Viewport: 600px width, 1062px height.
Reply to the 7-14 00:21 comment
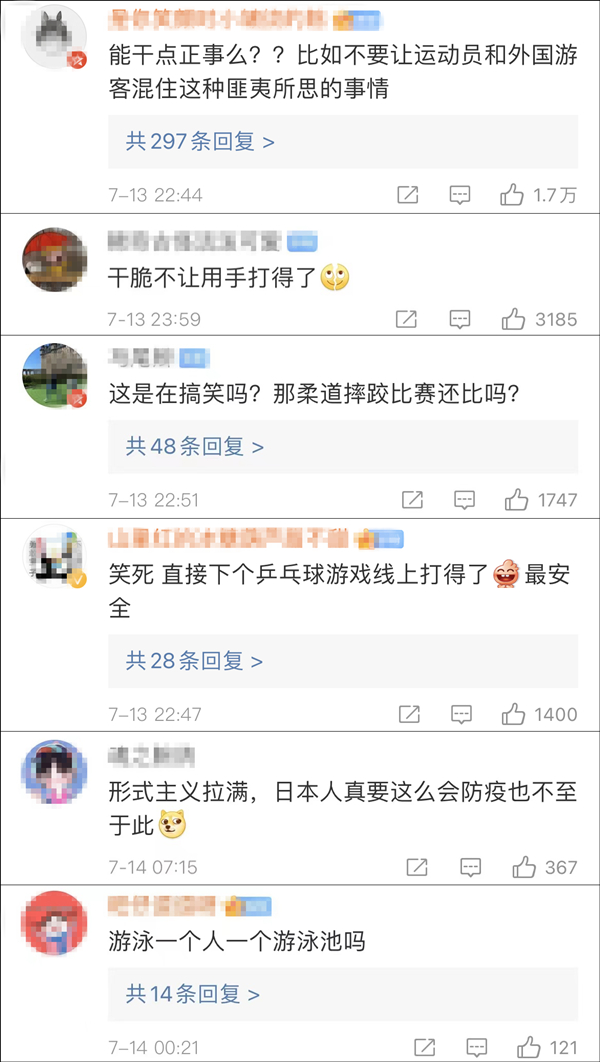pyautogui.click(x=477, y=1046)
